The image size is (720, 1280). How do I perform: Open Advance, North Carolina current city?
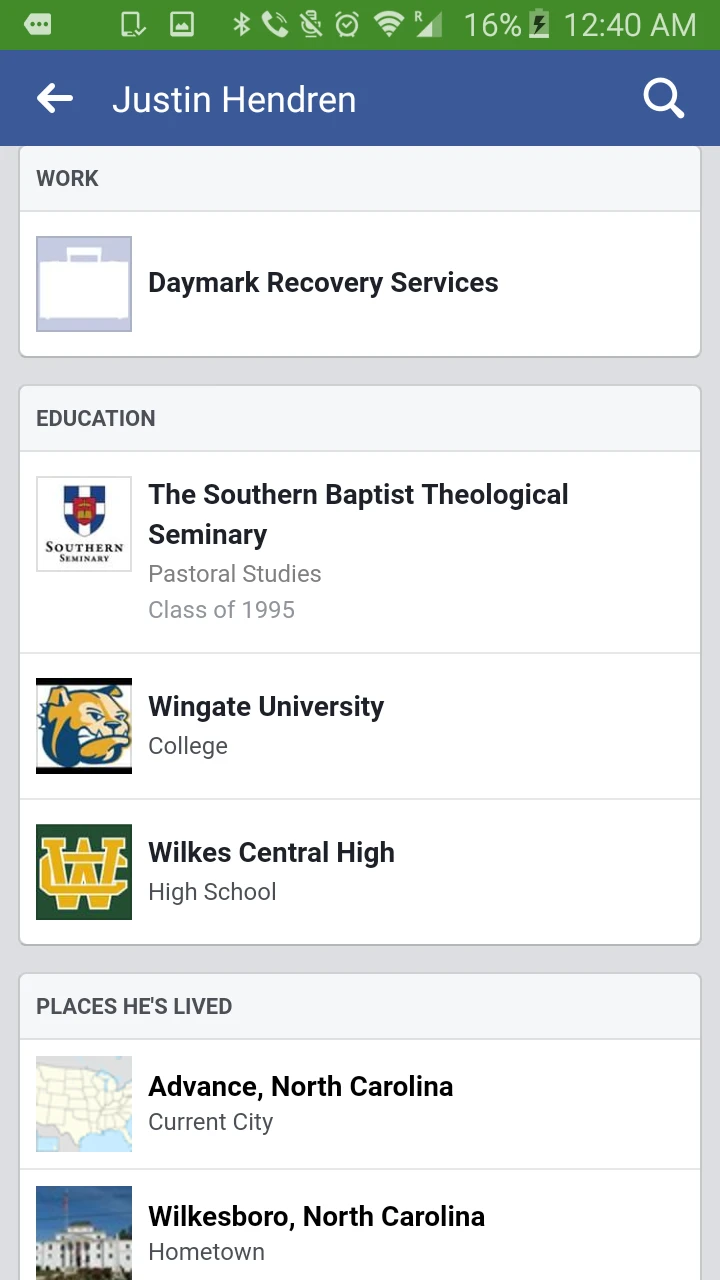click(x=300, y=1087)
